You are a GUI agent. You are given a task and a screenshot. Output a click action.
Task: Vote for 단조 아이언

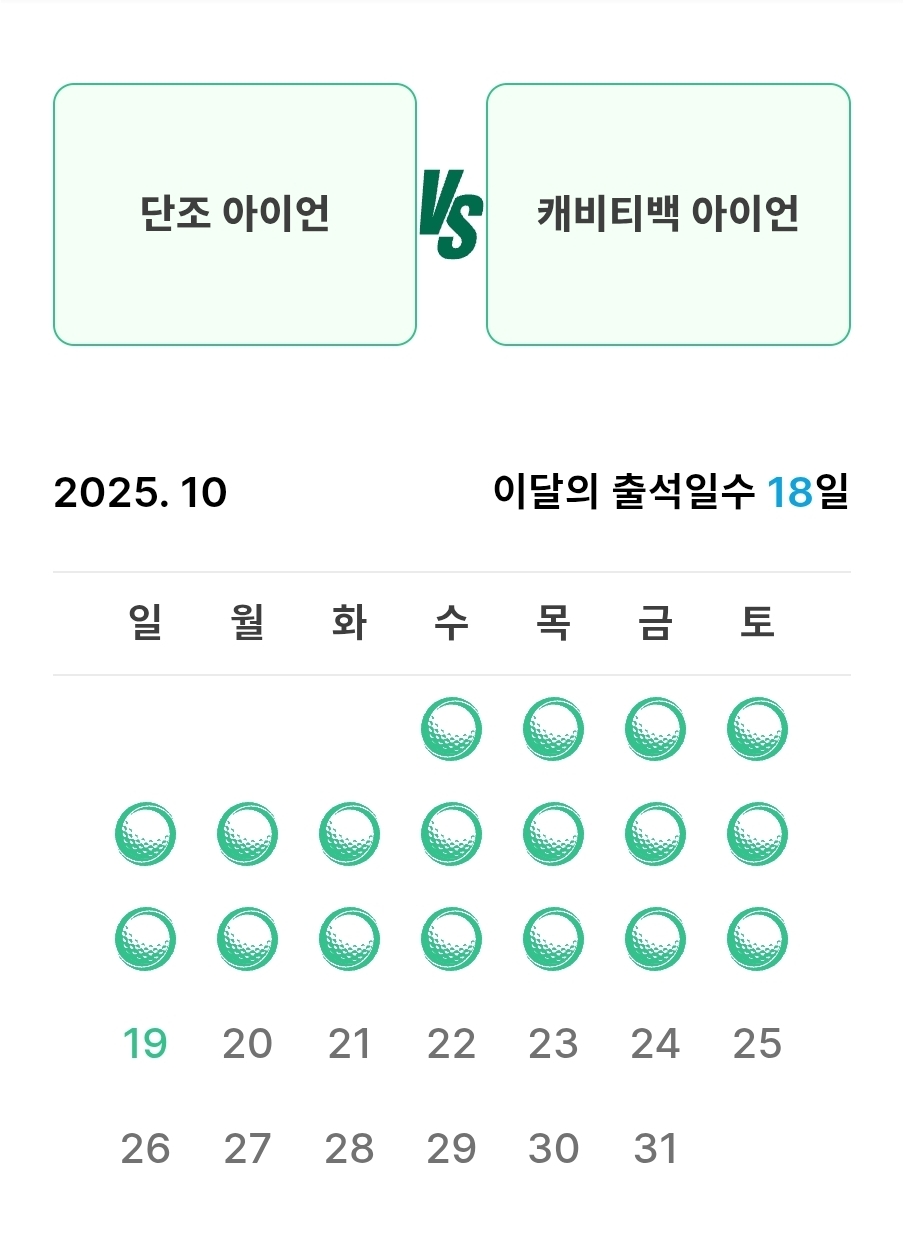(235, 214)
